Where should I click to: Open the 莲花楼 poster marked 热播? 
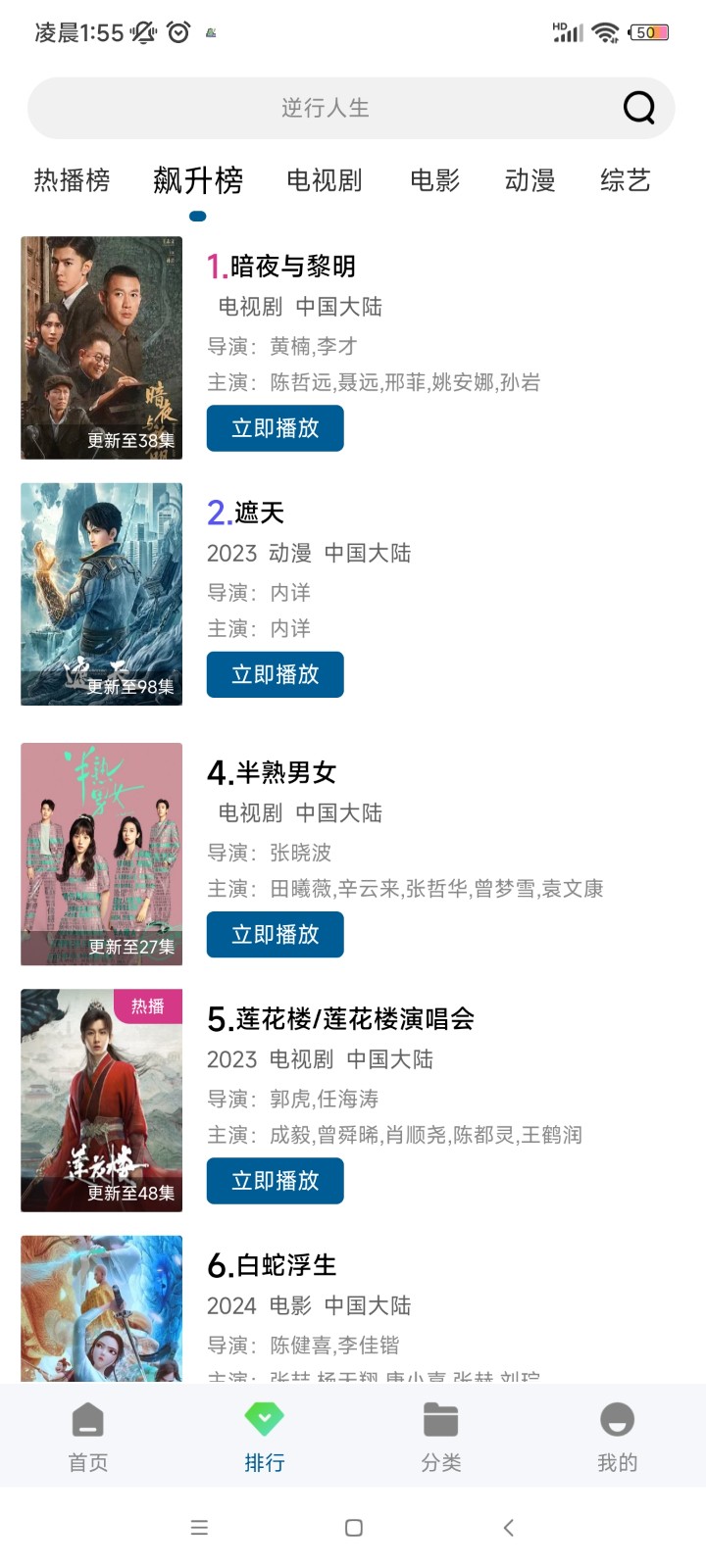(x=102, y=1101)
